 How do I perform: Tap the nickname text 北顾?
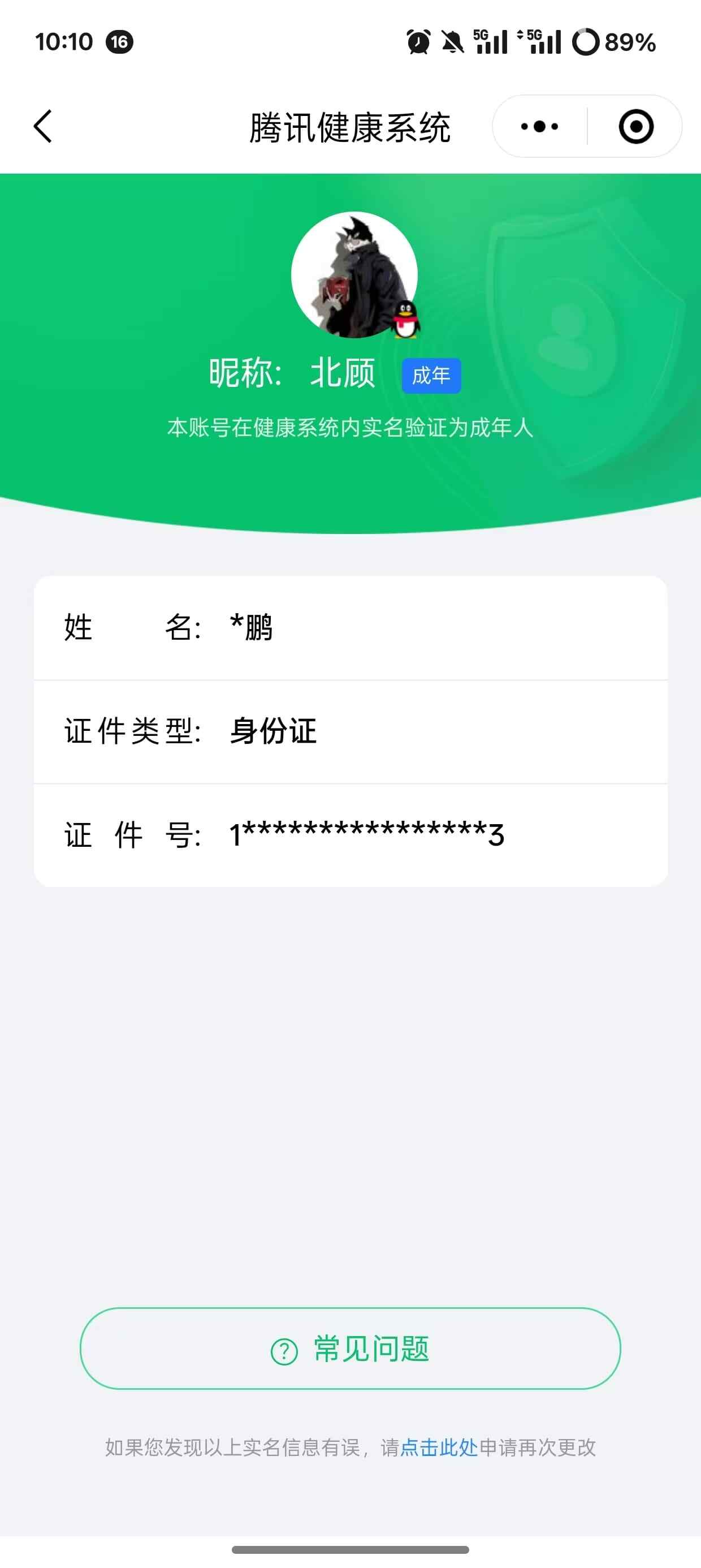343,374
